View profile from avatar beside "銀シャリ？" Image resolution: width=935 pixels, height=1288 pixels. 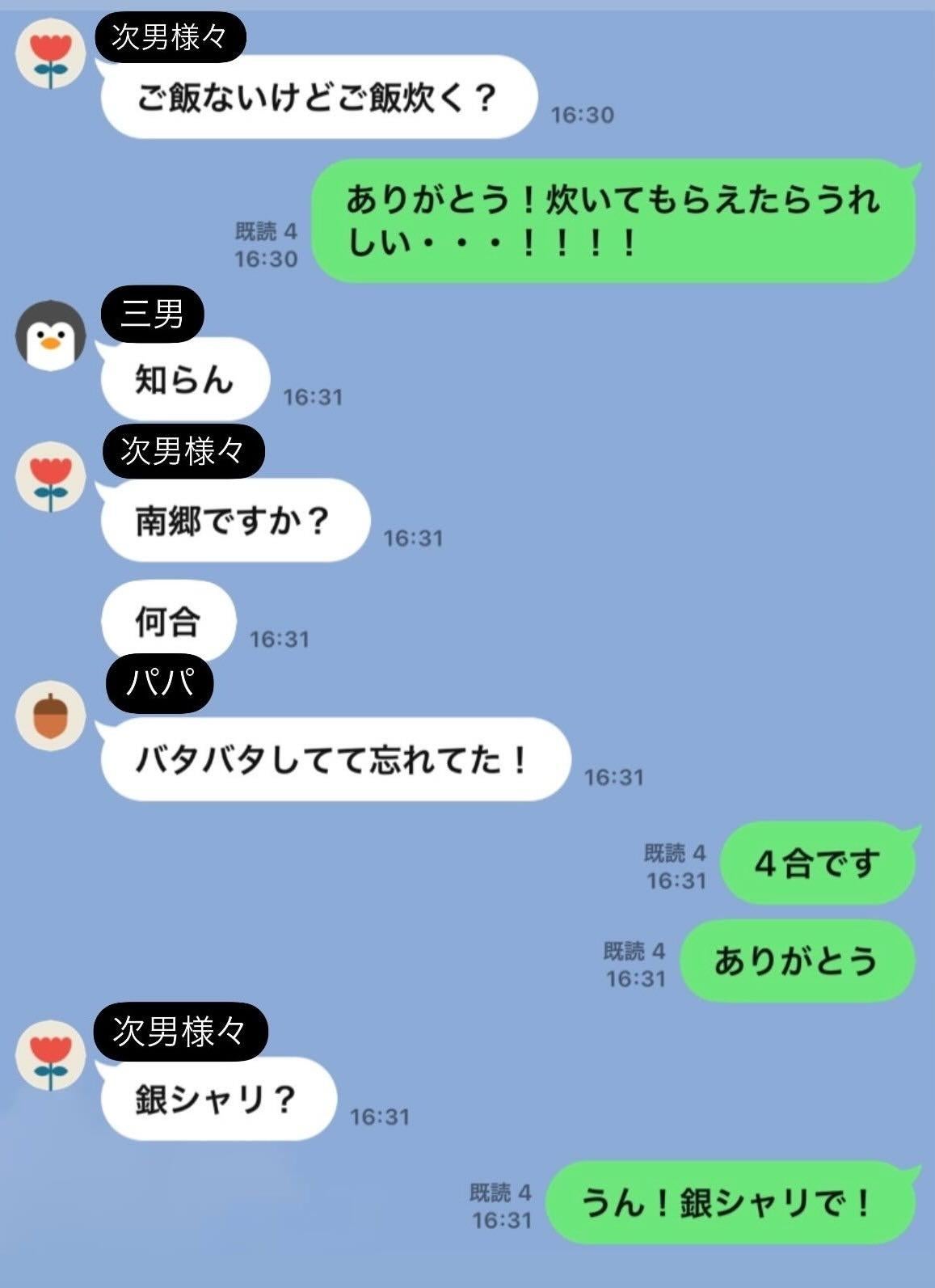[x=51, y=1055]
